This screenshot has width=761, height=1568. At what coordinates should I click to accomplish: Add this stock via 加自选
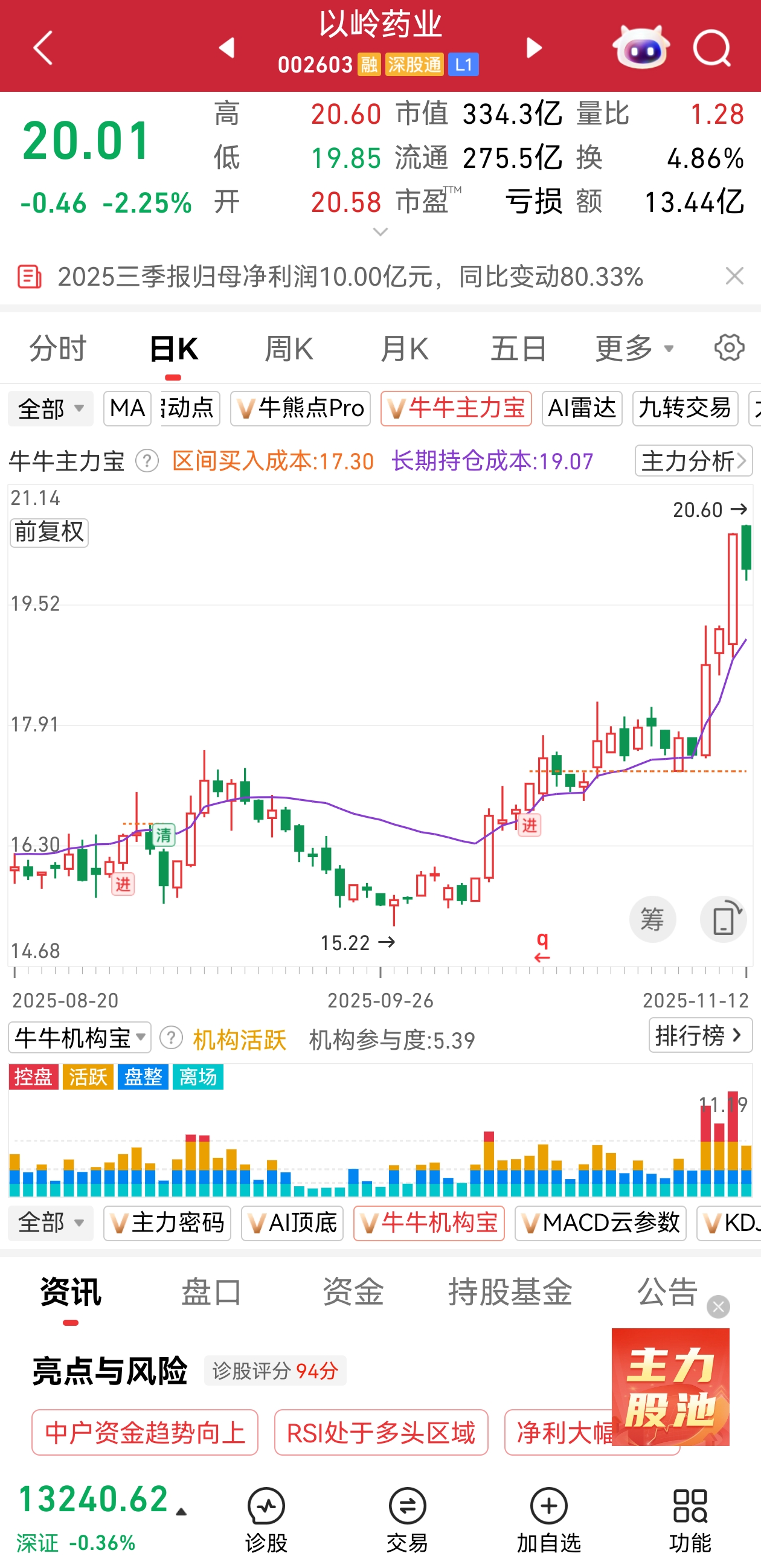pyautogui.click(x=548, y=1519)
